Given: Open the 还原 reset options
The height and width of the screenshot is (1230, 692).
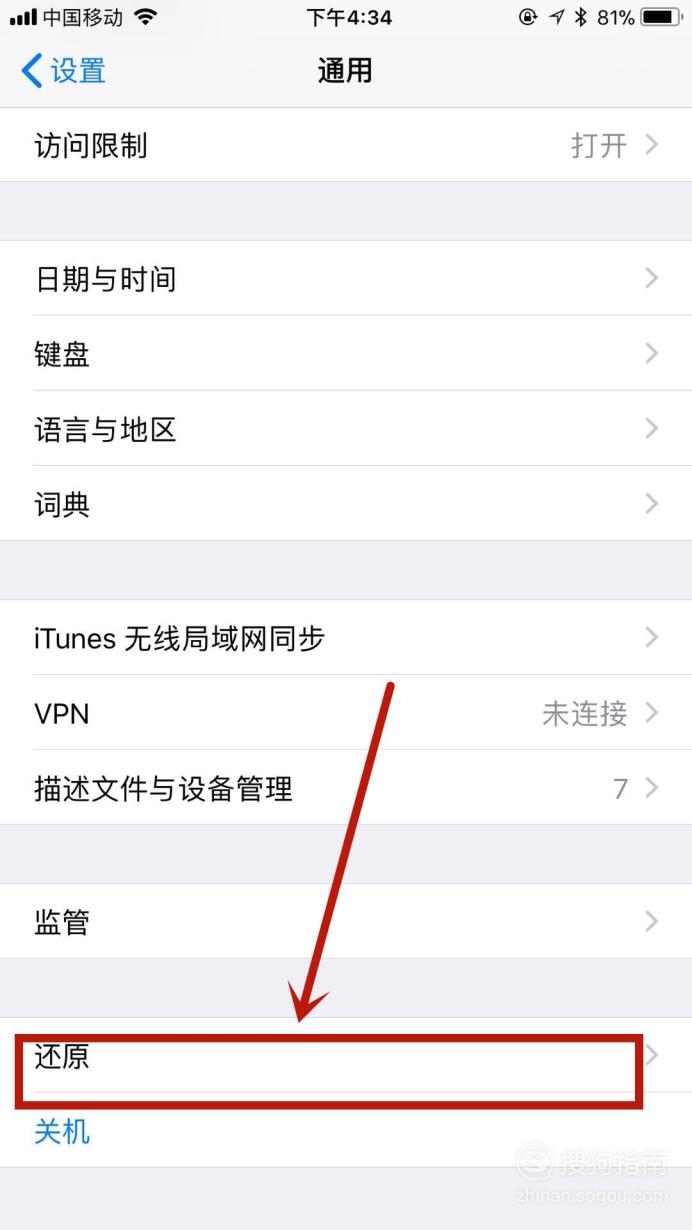Looking at the screenshot, I should click(346, 1055).
